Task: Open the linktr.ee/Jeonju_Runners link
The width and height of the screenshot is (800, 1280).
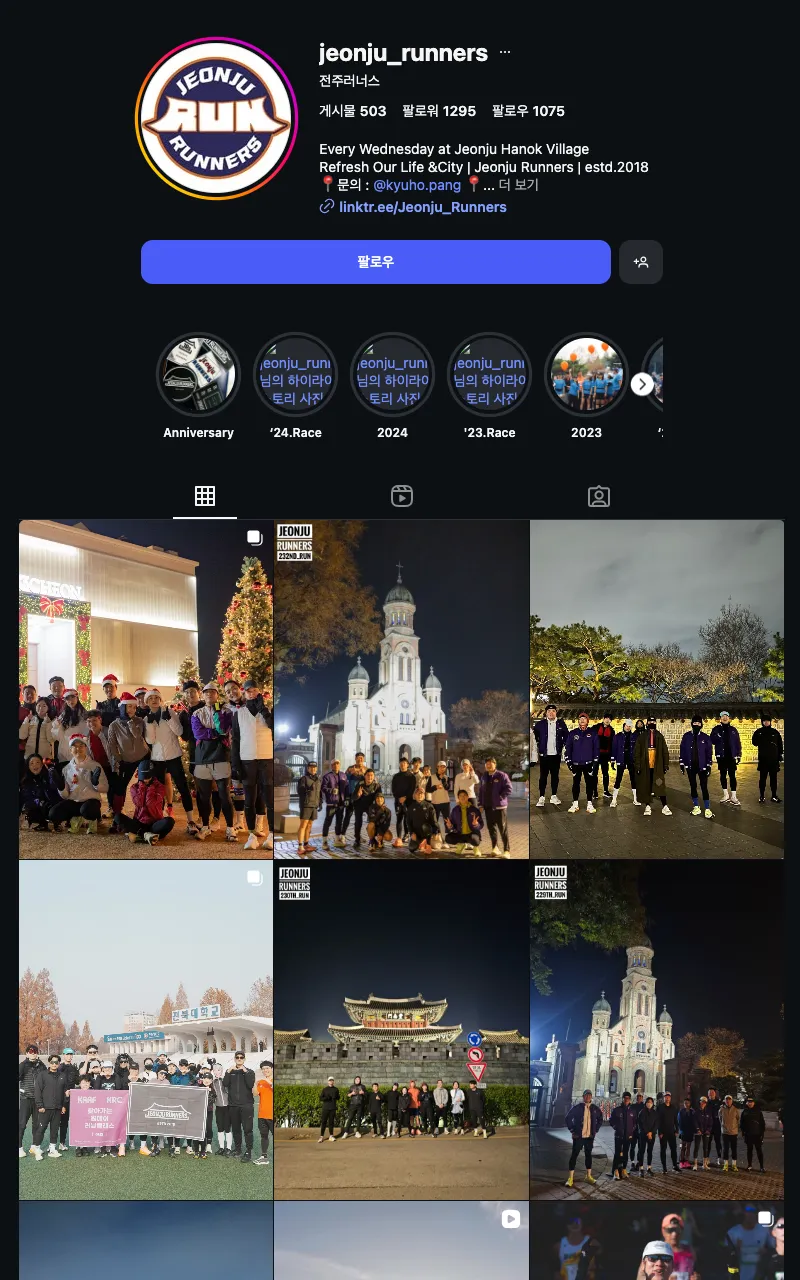Action: click(422, 207)
